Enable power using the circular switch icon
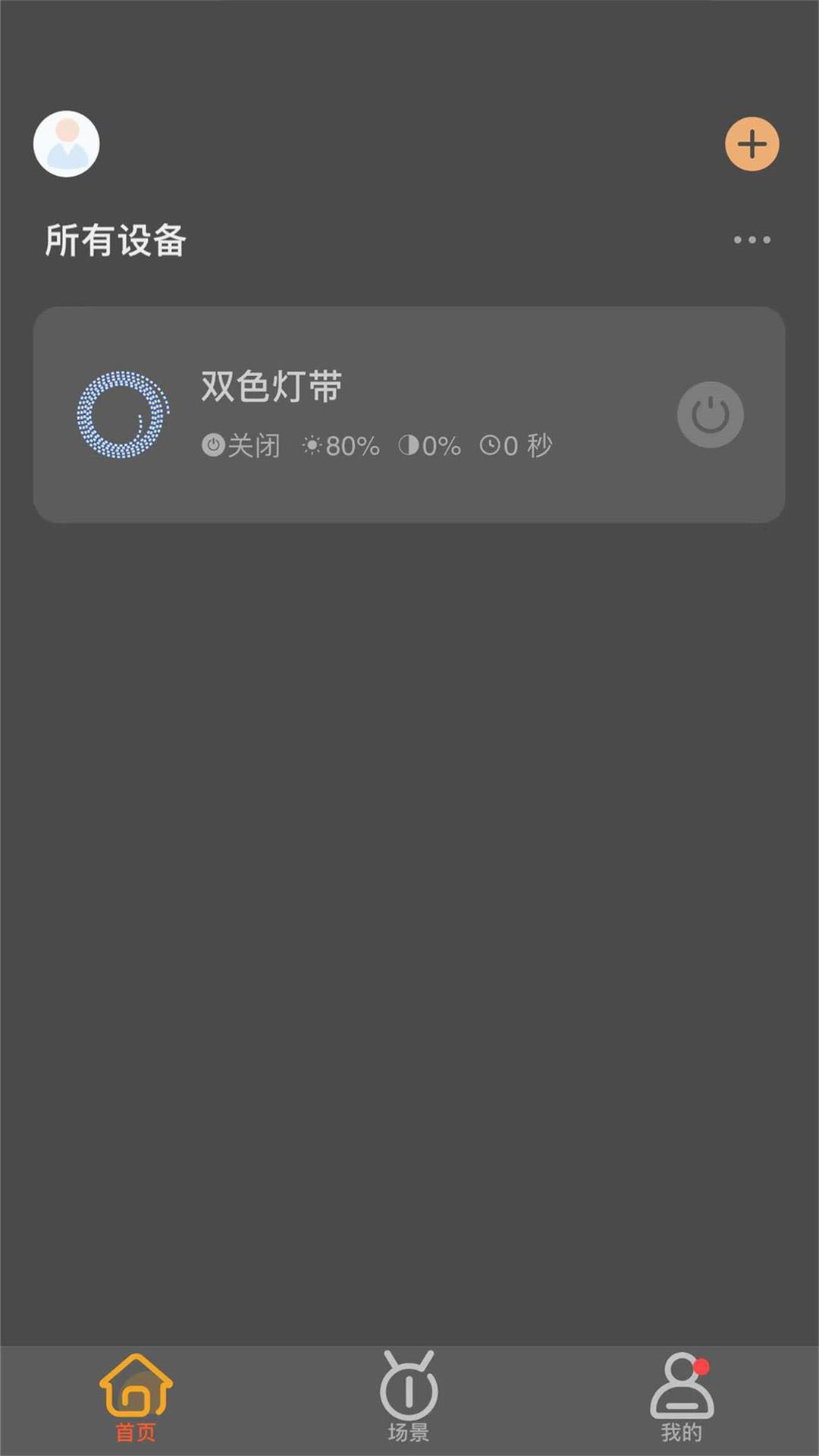 (711, 414)
